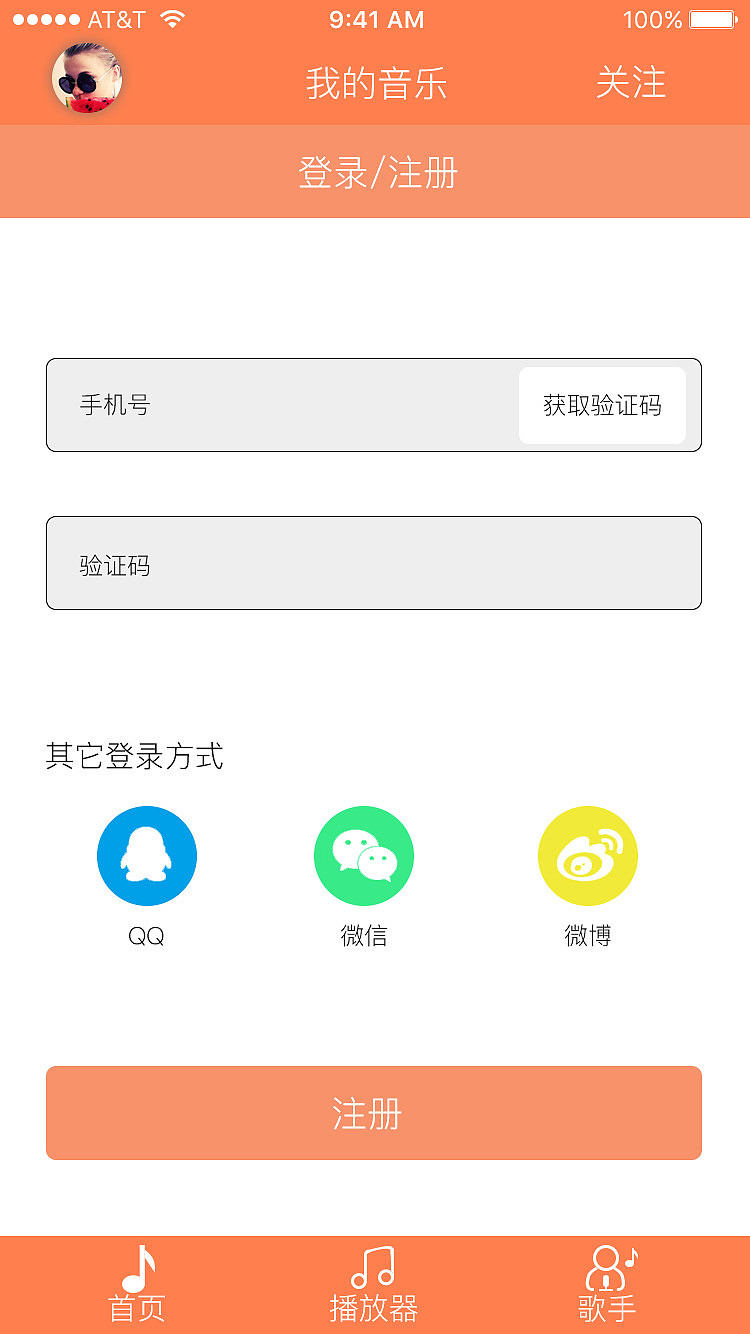Tap the music note 首页 home icon

(137, 1270)
